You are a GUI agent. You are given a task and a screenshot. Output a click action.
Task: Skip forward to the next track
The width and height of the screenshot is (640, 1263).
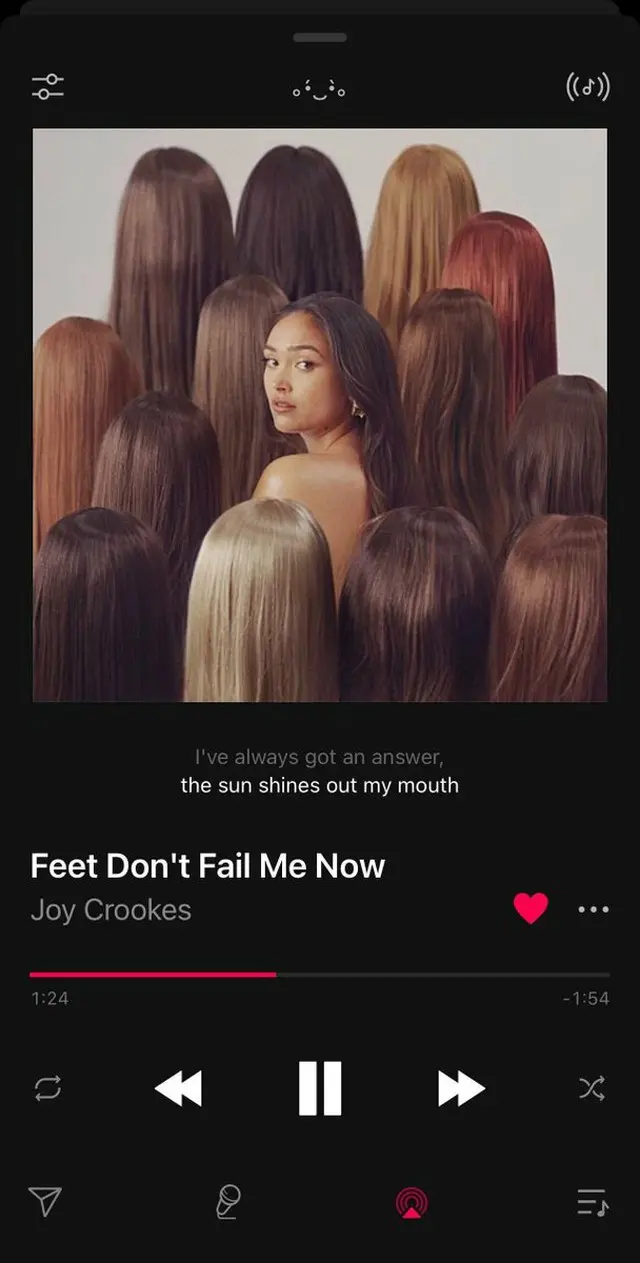461,1088
